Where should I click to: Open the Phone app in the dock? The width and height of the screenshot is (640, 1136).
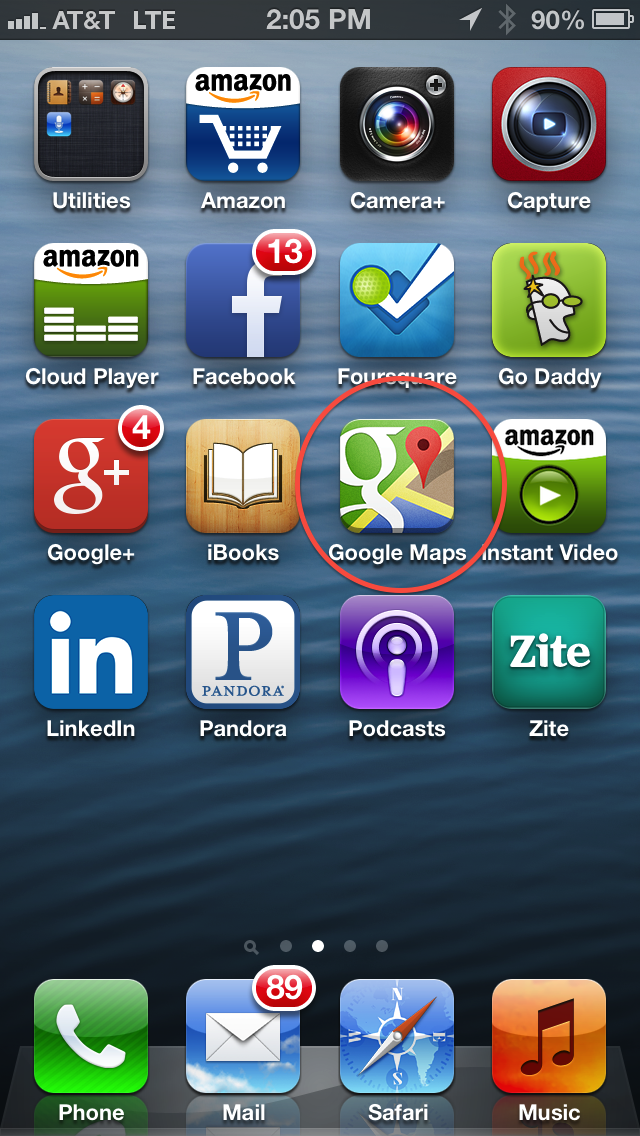91,1036
